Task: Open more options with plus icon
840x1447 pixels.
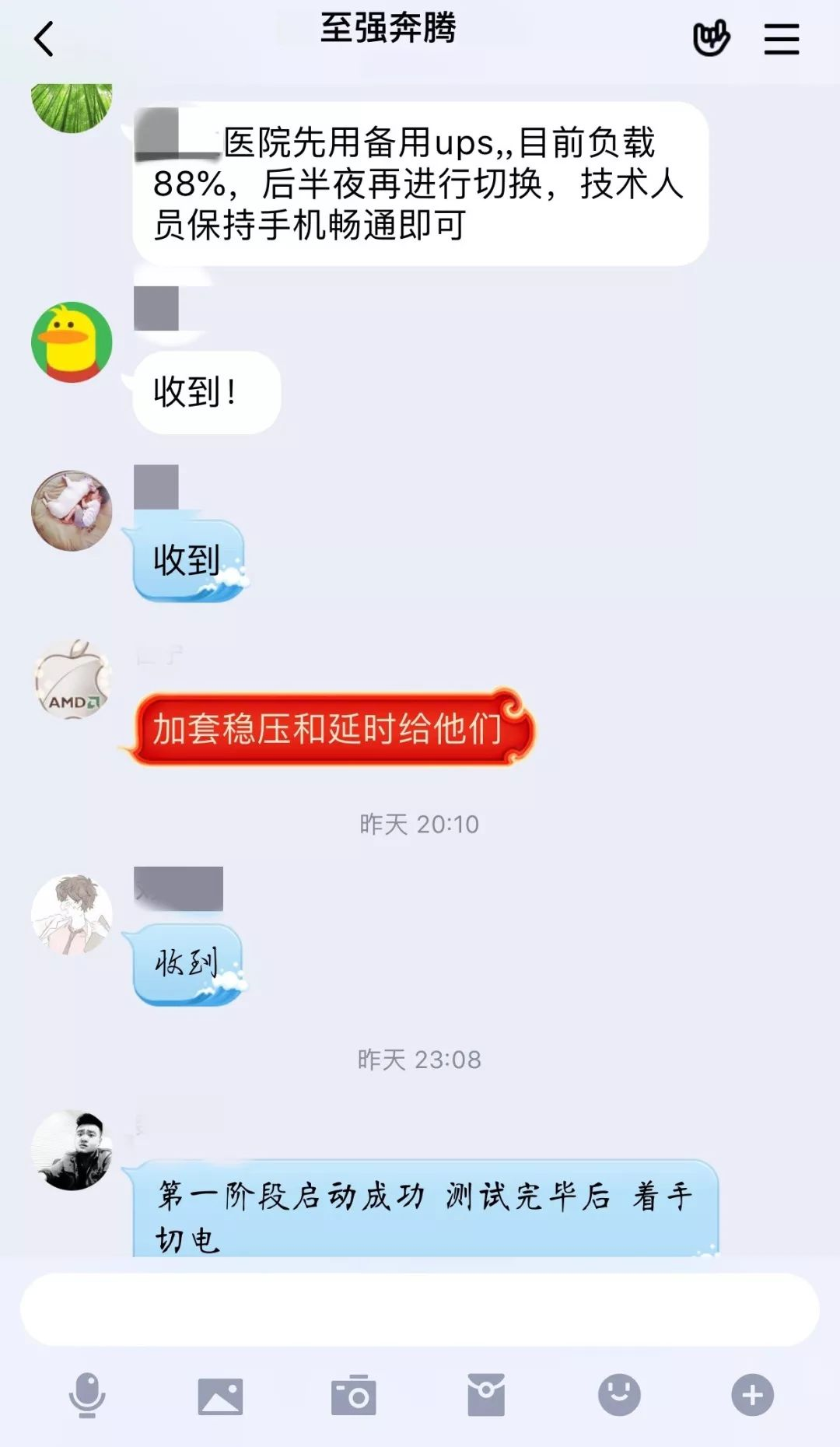Action: tap(752, 1395)
